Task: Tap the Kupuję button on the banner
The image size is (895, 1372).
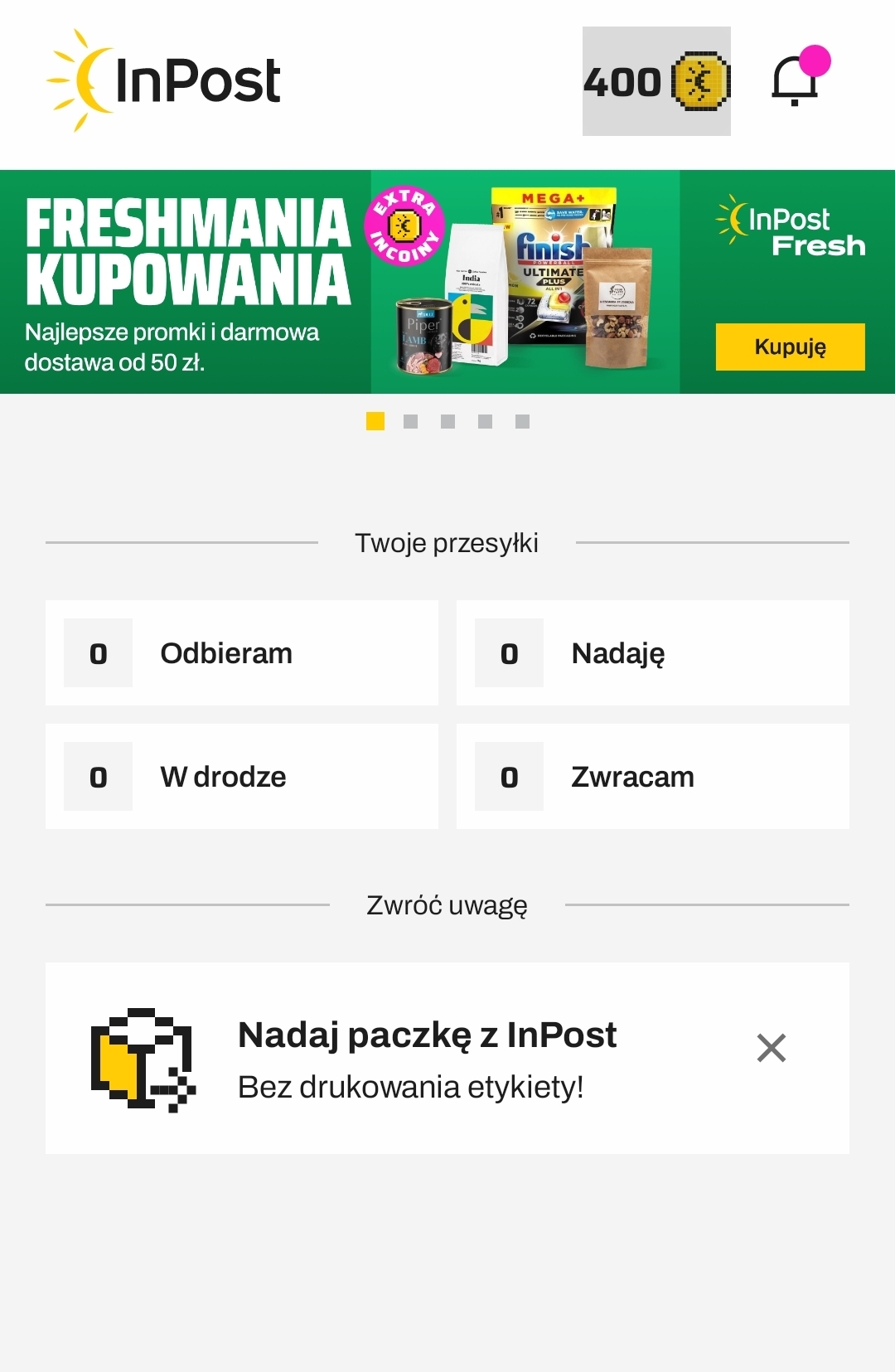Action: [790, 347]
